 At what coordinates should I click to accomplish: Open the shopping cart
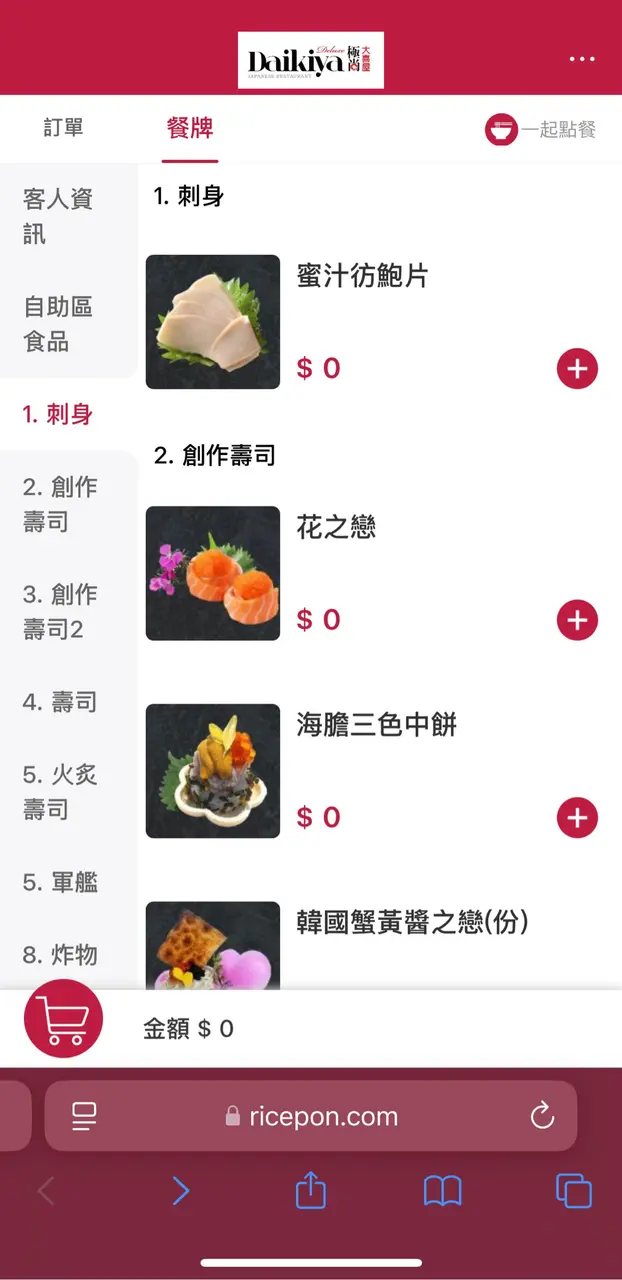tap(63, 1019)
